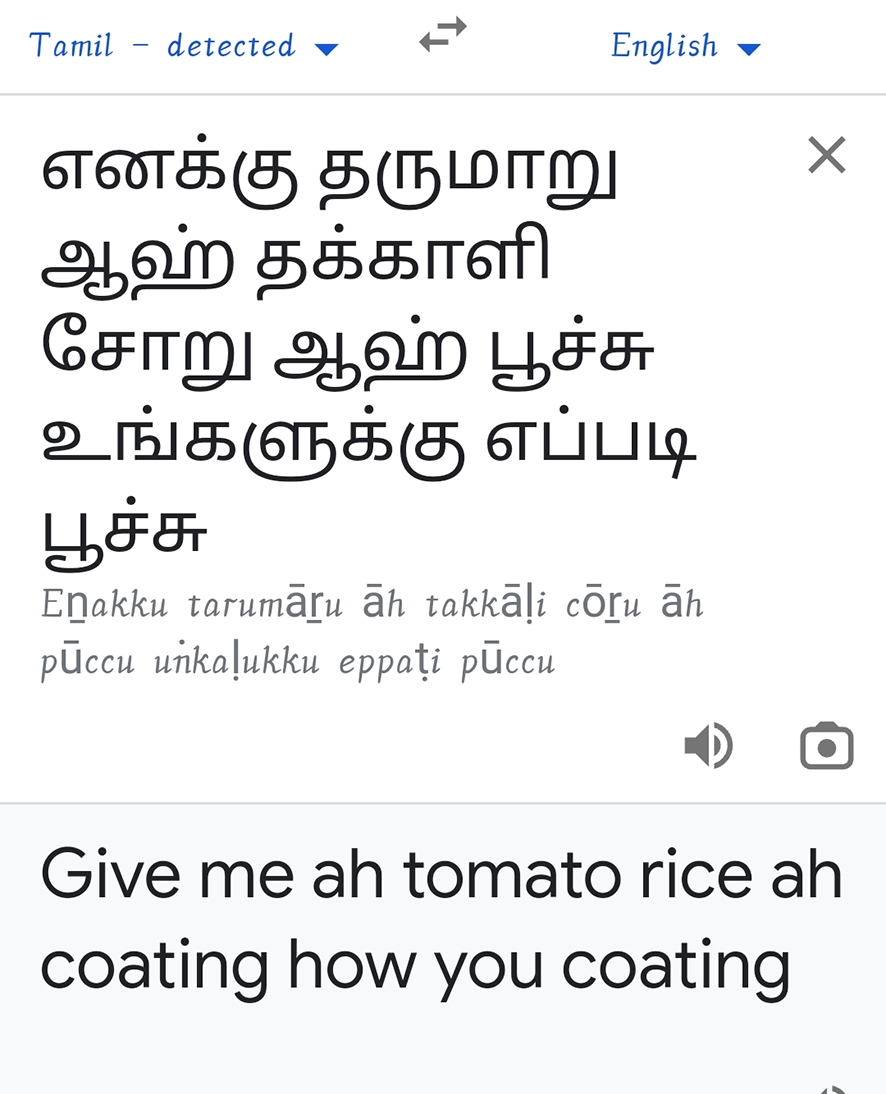
Task: Open the English target language dropdown
Action: click(685, 46)
